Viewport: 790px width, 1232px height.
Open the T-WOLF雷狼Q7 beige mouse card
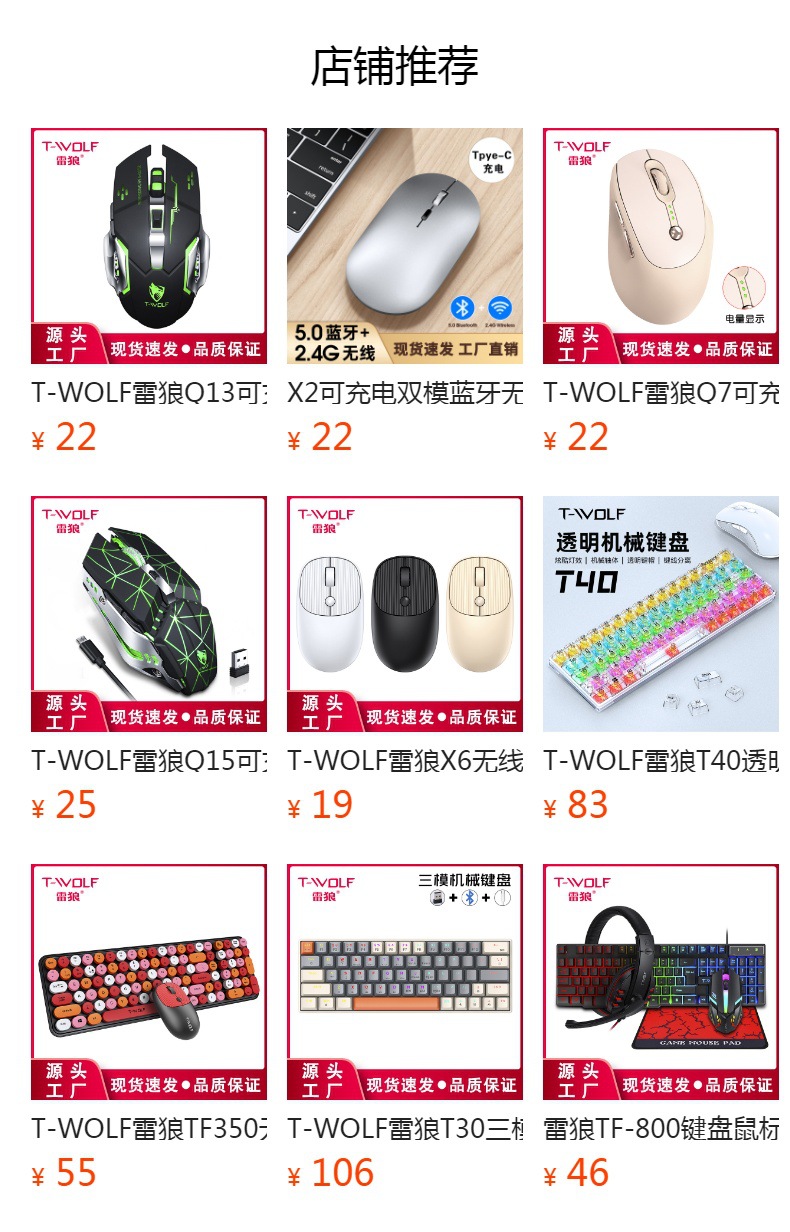click(661, 246)
